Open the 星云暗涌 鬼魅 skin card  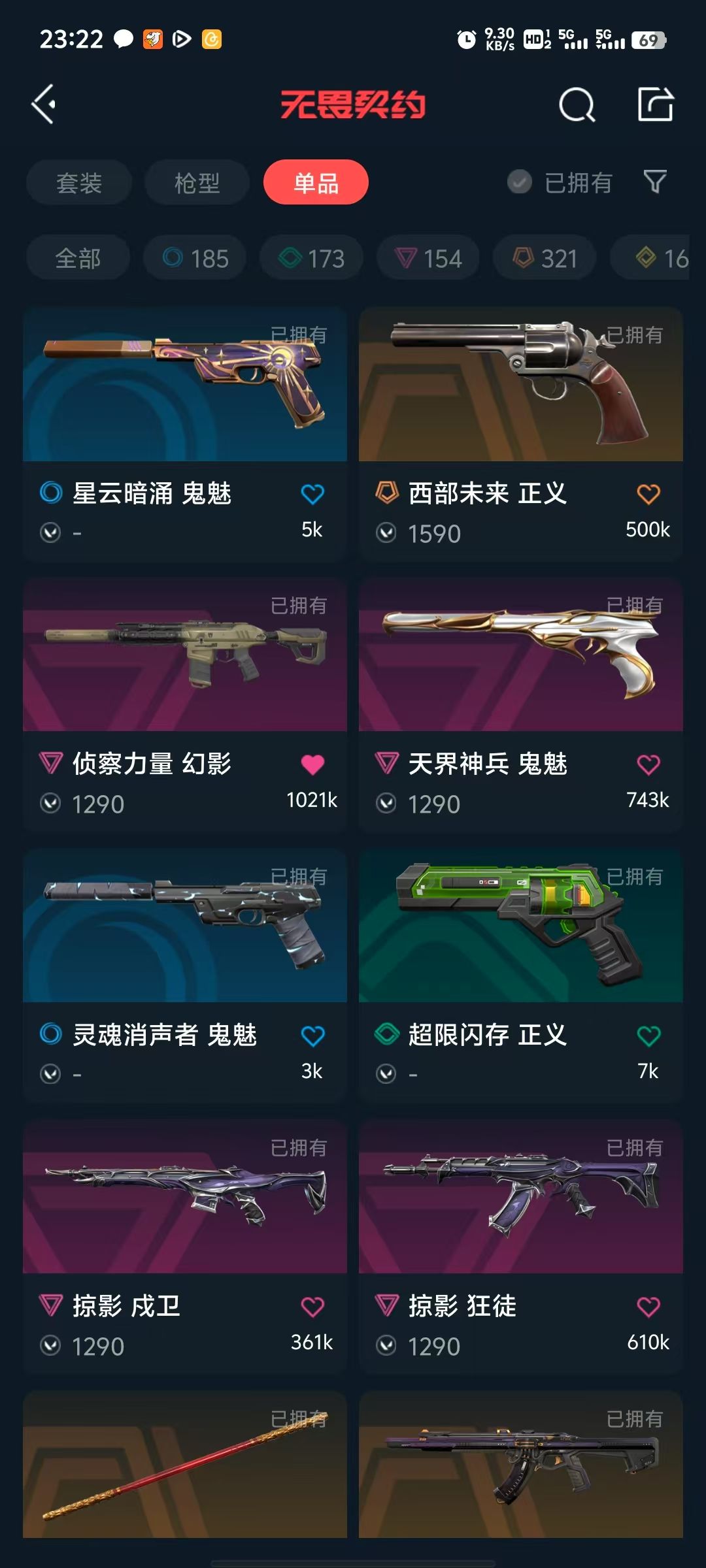(185, 434)
